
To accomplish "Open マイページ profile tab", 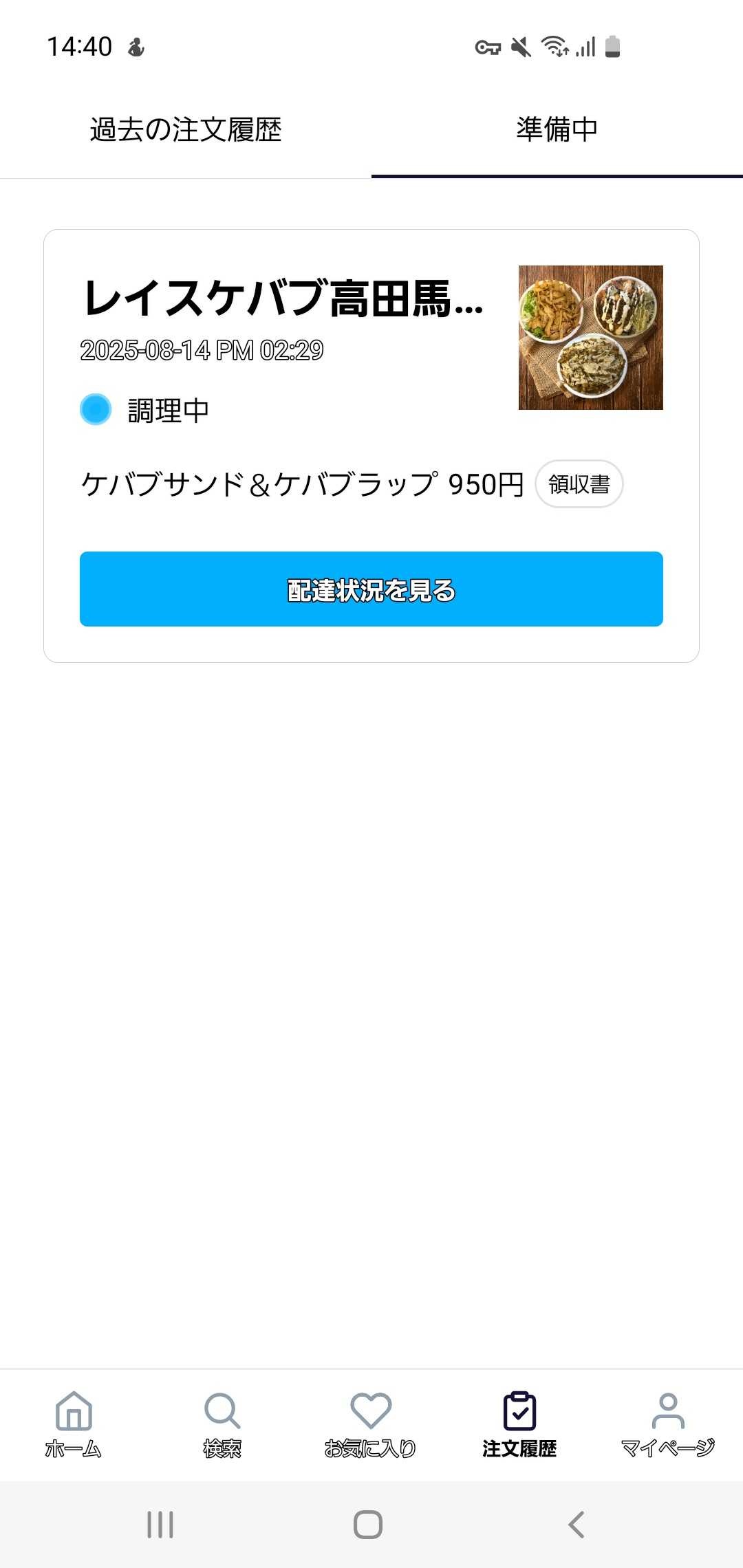I will point(668,1424).
